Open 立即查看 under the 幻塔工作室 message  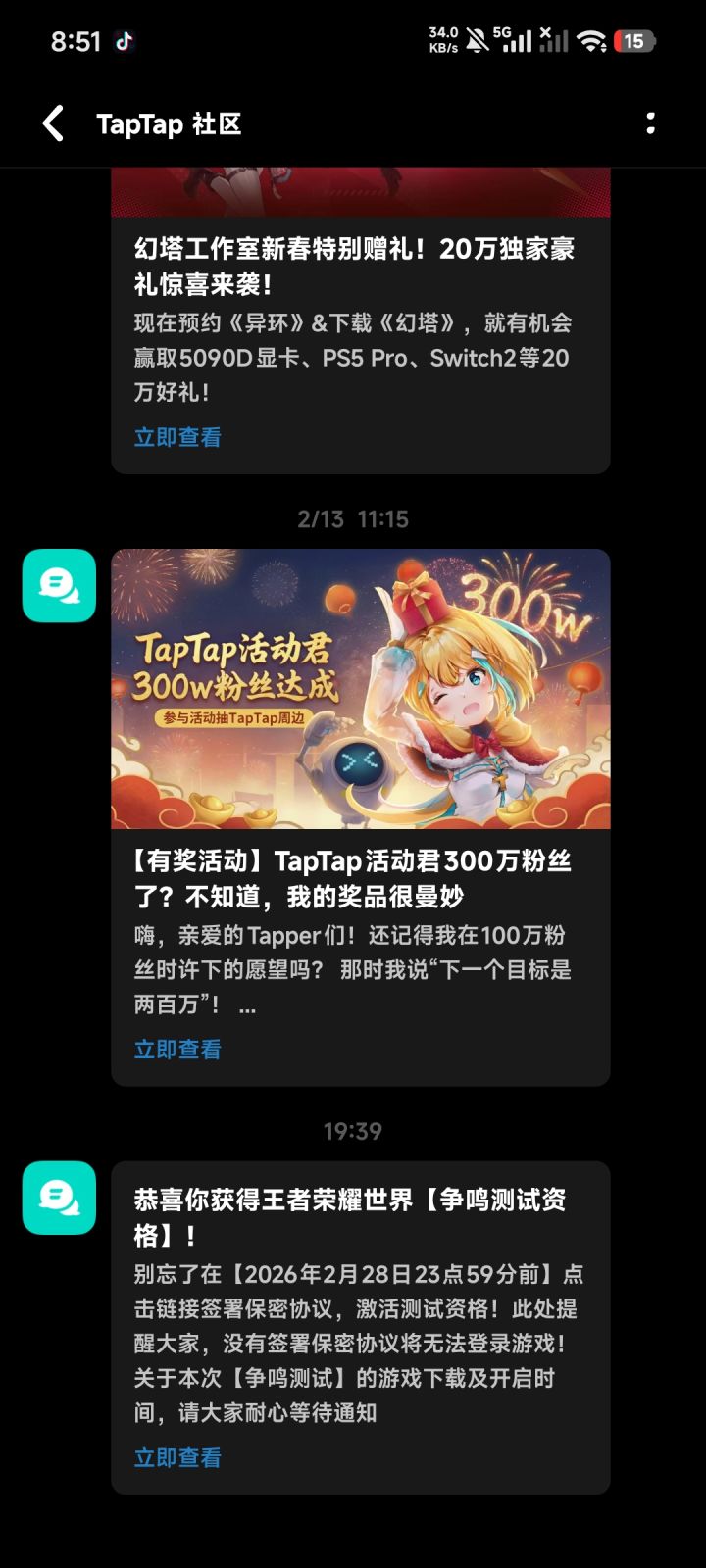(176, 438)
